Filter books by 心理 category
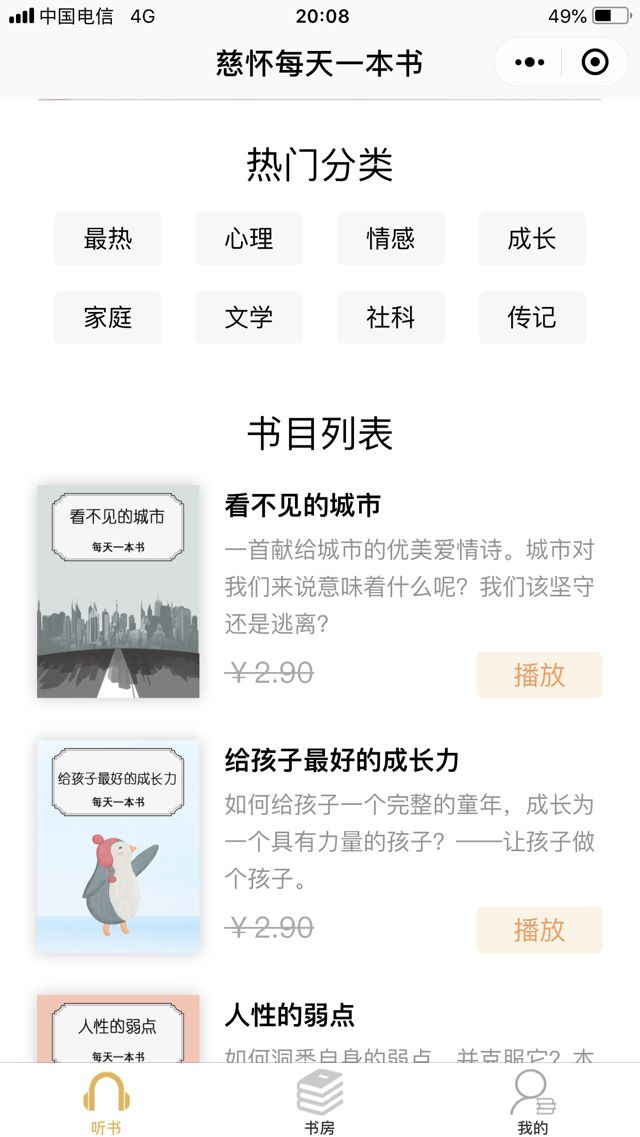640x1137 pixels. click(x=249, y=239)
